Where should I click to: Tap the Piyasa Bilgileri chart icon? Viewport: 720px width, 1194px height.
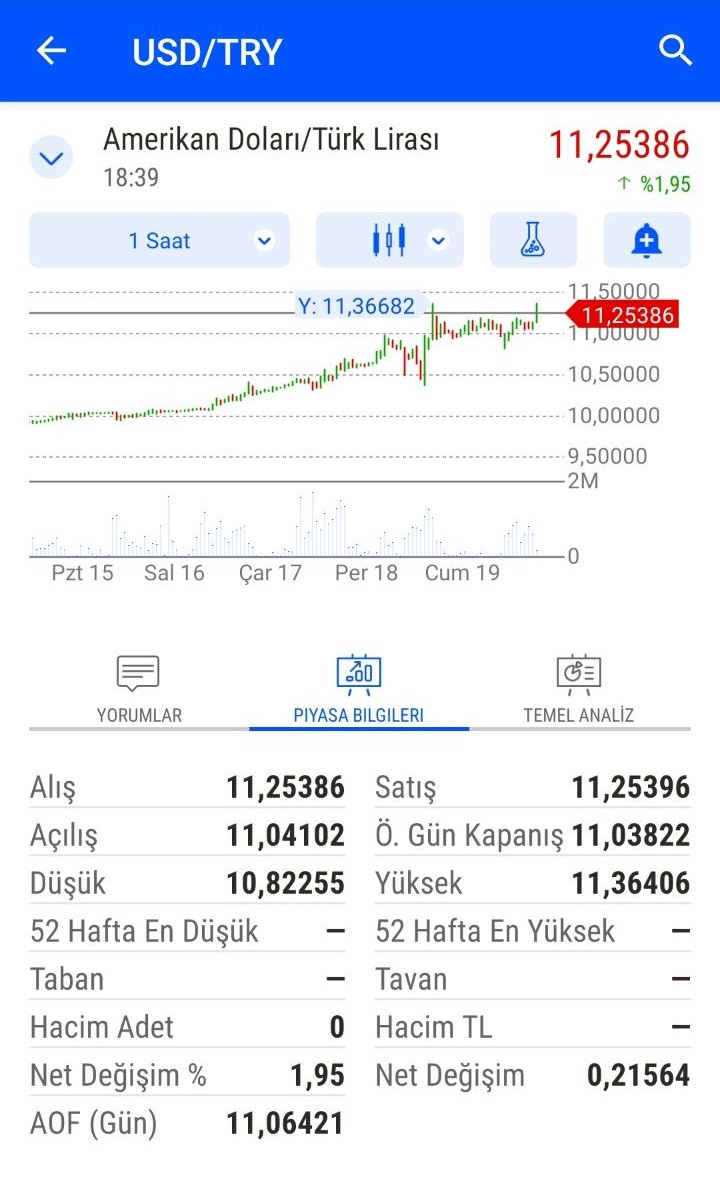point(359,672)
